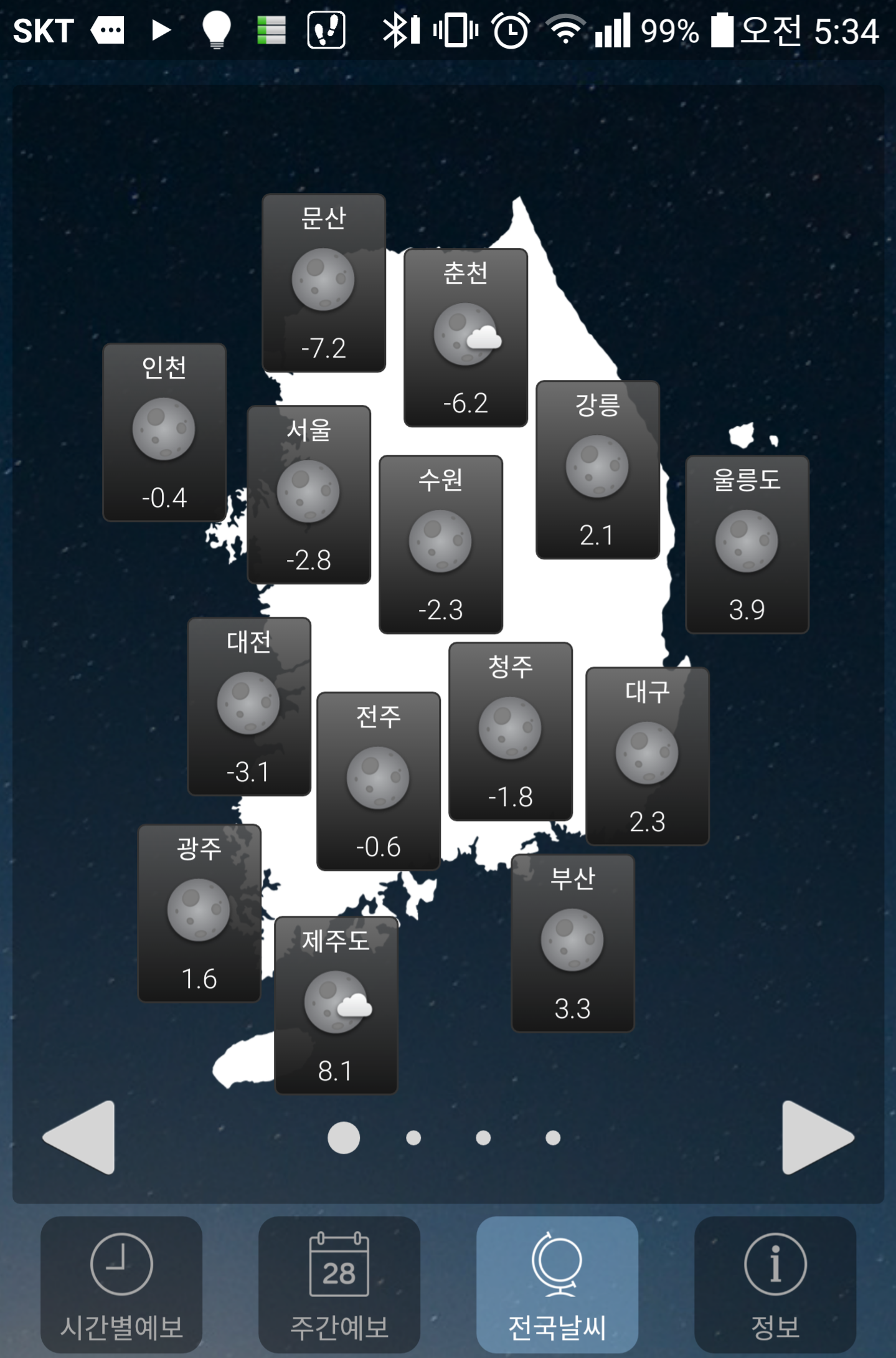Open the 울릉도 weather card
Image resolution: width=896 pixels, height=1358 pixels.
tap(747, 544)
